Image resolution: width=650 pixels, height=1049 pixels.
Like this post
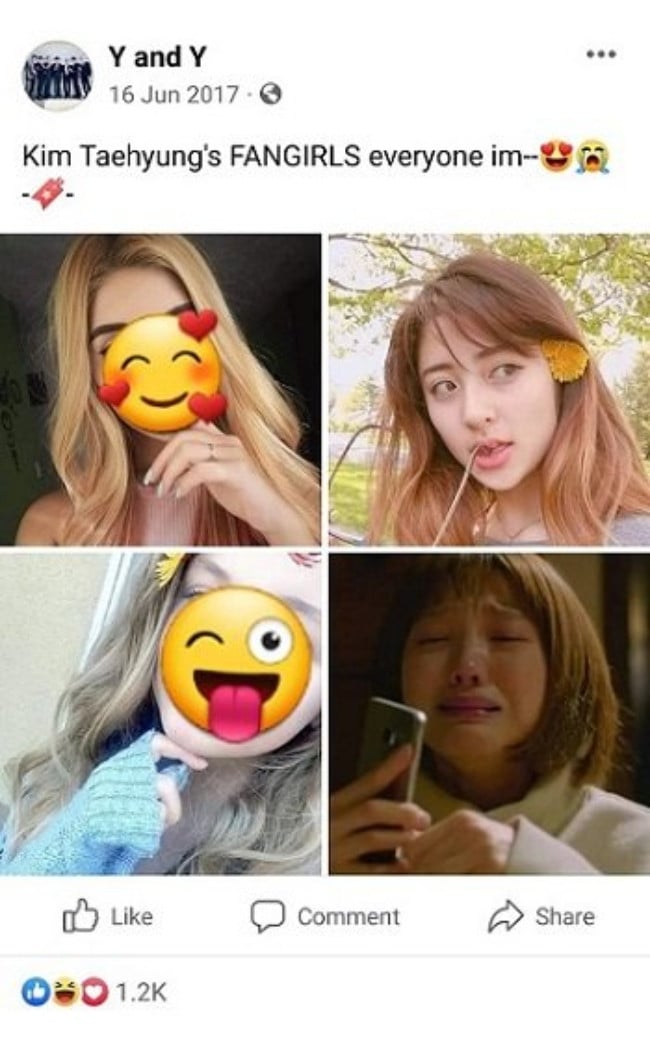[x=108, y=916]
